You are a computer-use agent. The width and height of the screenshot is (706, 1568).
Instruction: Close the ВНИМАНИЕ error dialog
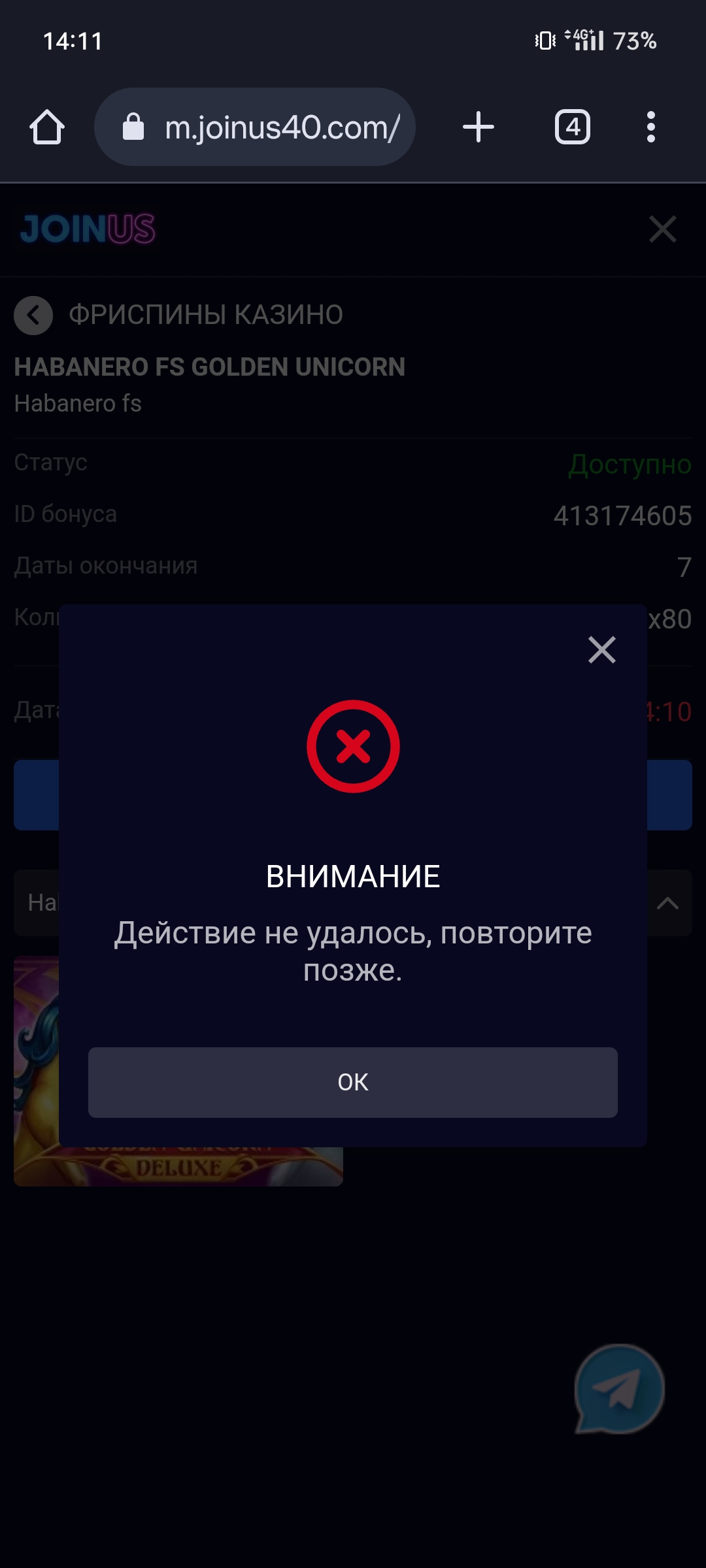[x=601, y=650]
